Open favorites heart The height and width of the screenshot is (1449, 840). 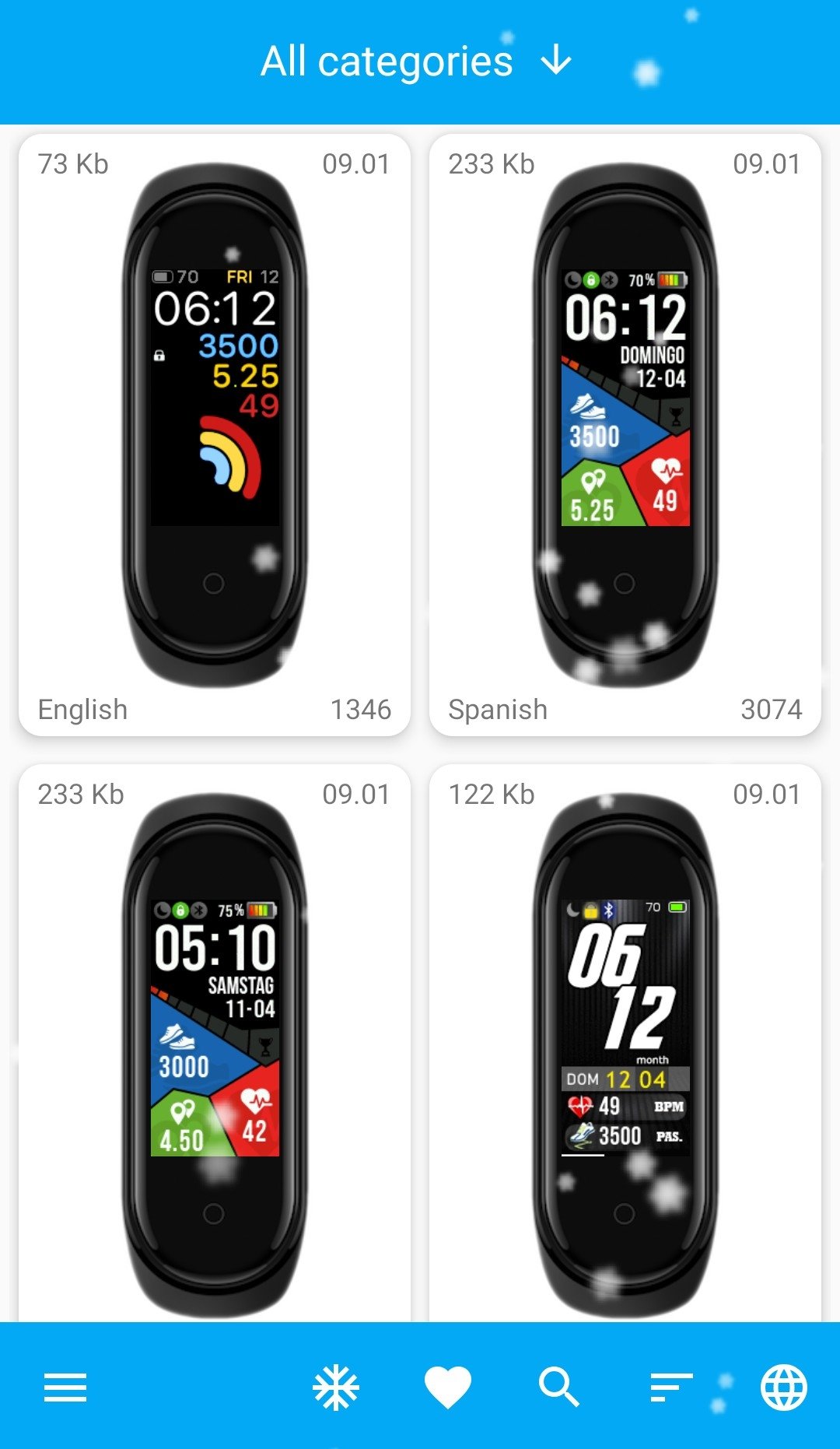click(x=448, y=1388)
